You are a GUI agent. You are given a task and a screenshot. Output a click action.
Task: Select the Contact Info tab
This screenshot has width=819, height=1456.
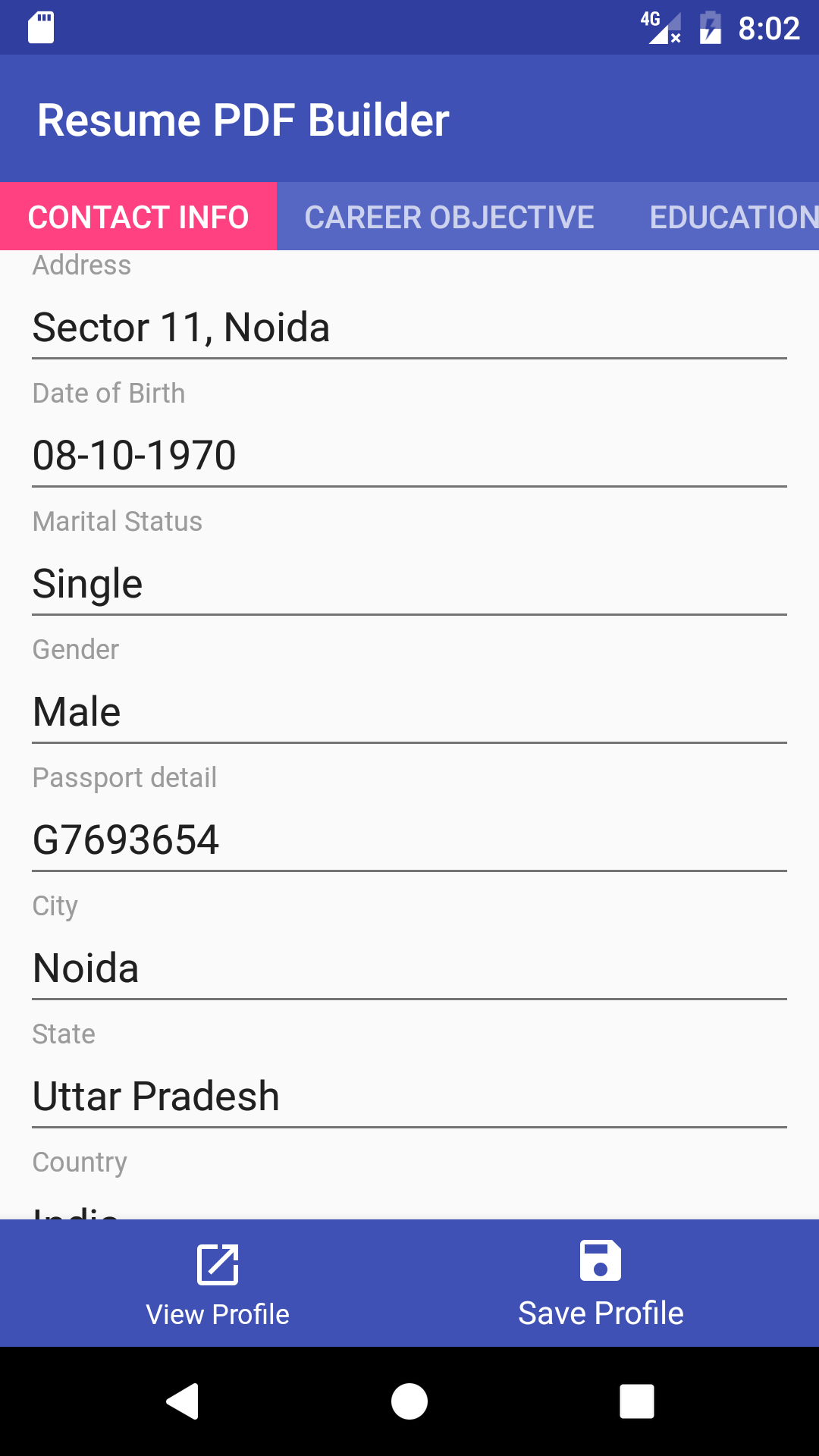(139, 217)
